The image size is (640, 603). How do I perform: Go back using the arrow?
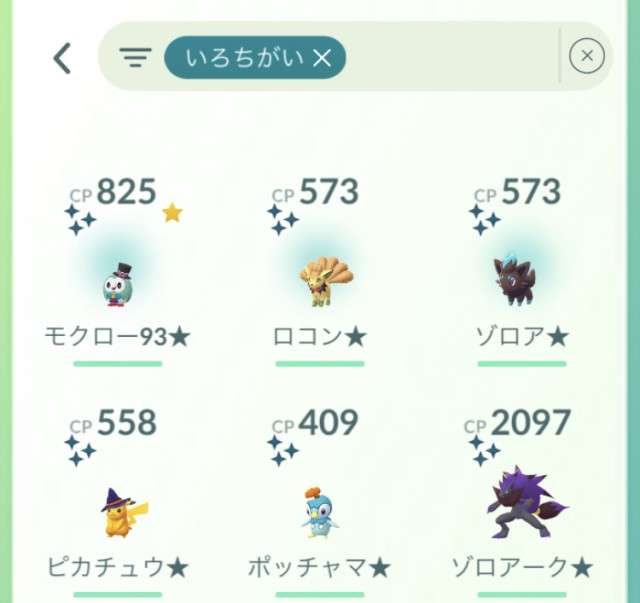(62, 58)
